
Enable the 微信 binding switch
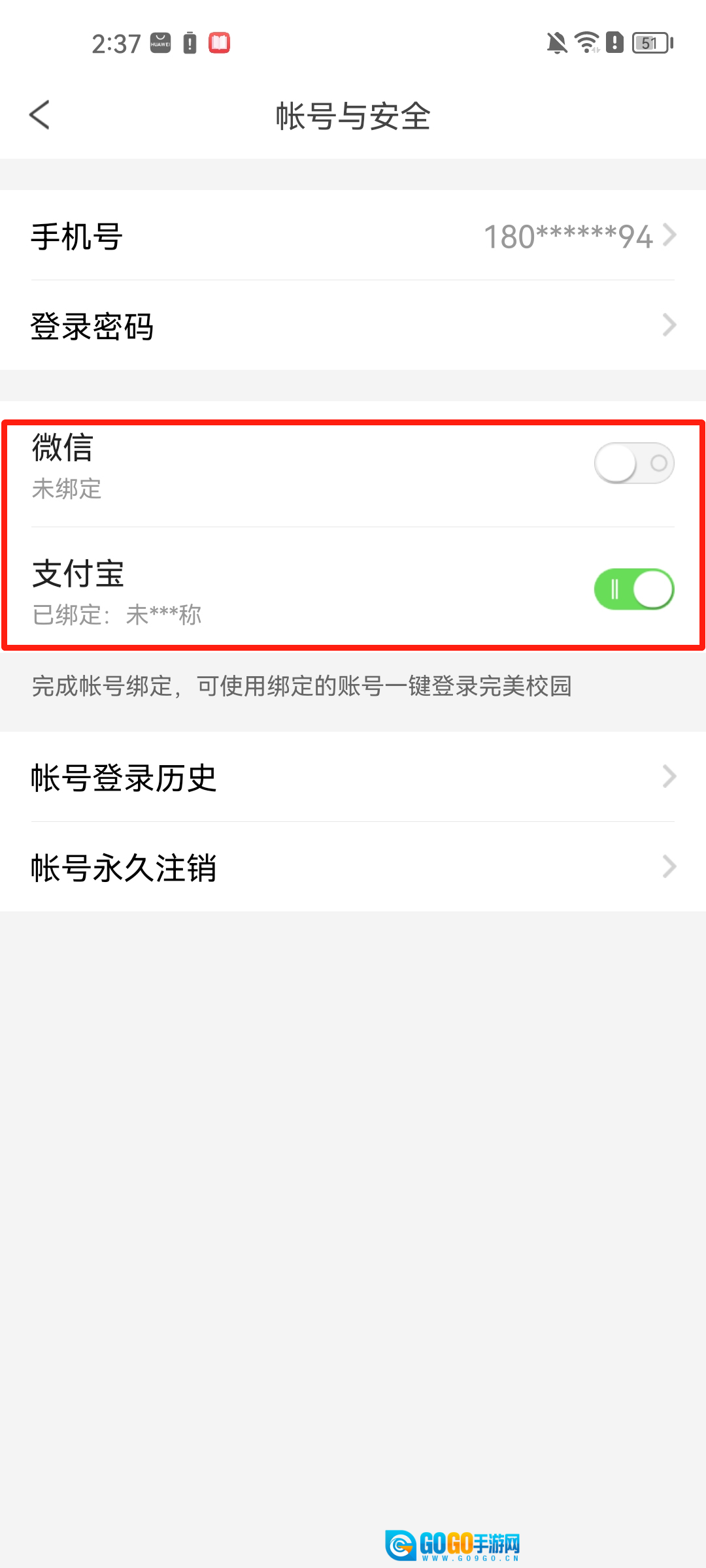(633, 463)
